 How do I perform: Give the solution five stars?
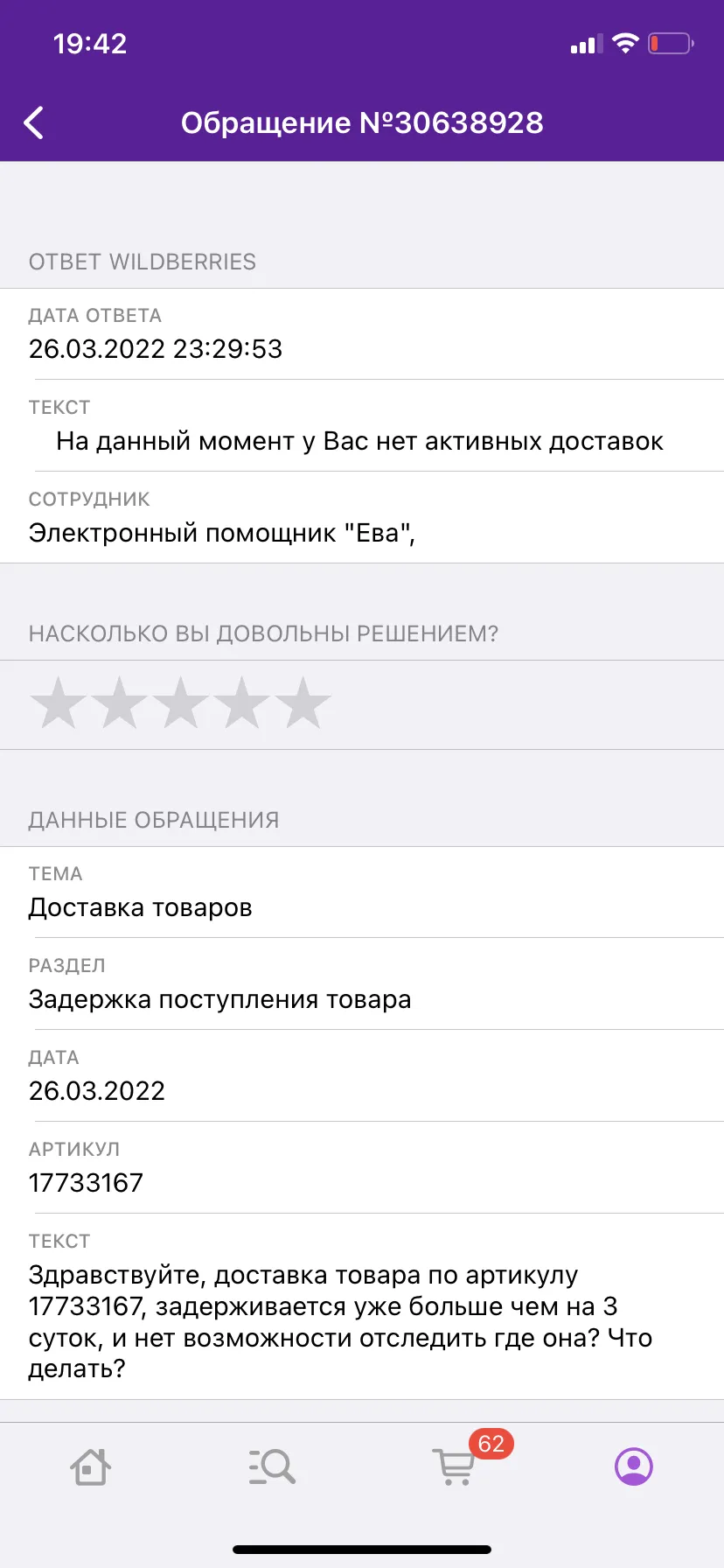point(303,703)
